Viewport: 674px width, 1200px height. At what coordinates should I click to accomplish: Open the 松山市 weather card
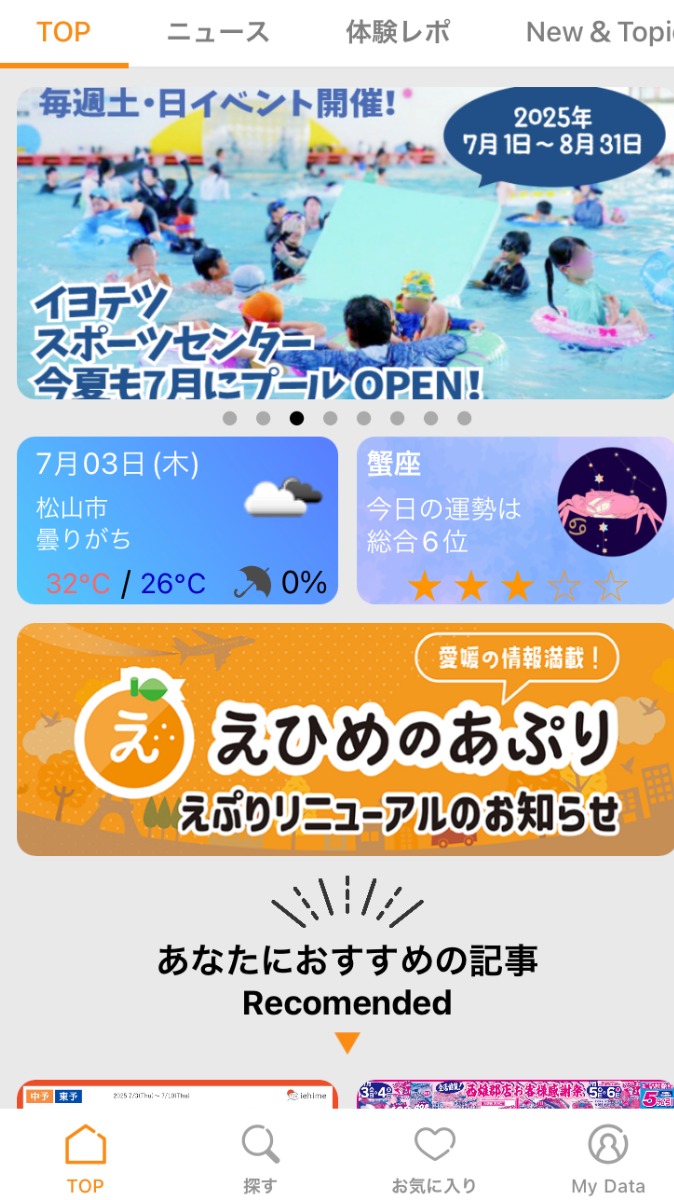coord(177,520)
